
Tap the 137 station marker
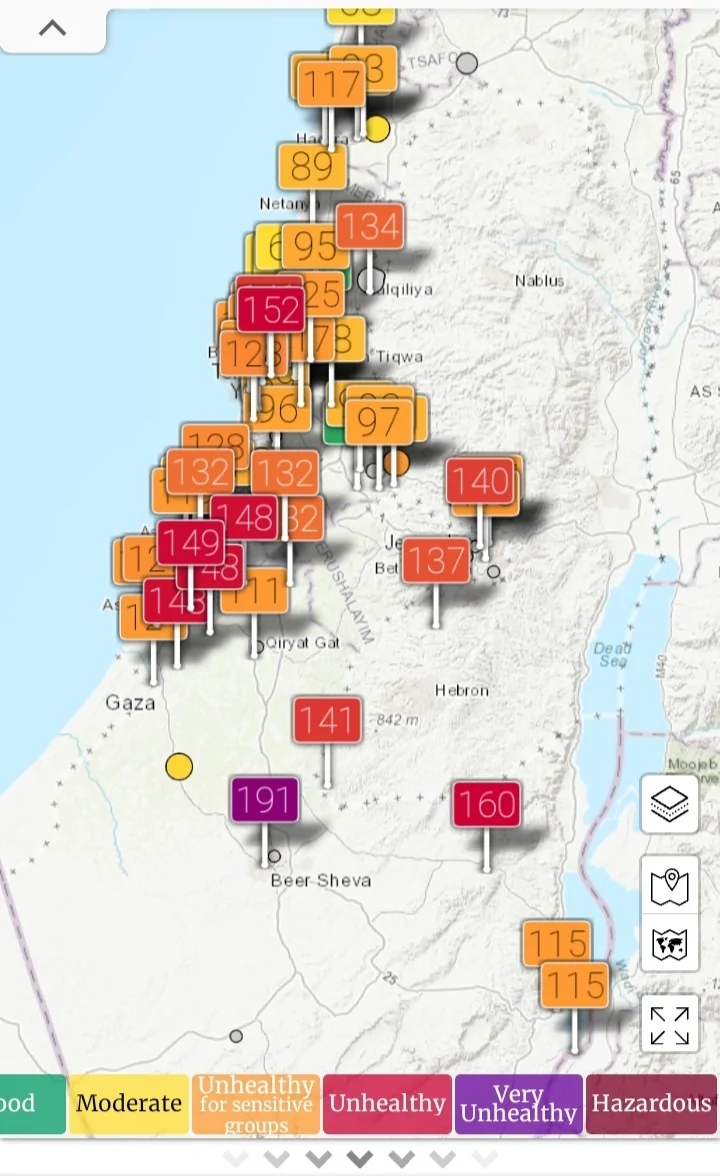[x=436, y=561]
